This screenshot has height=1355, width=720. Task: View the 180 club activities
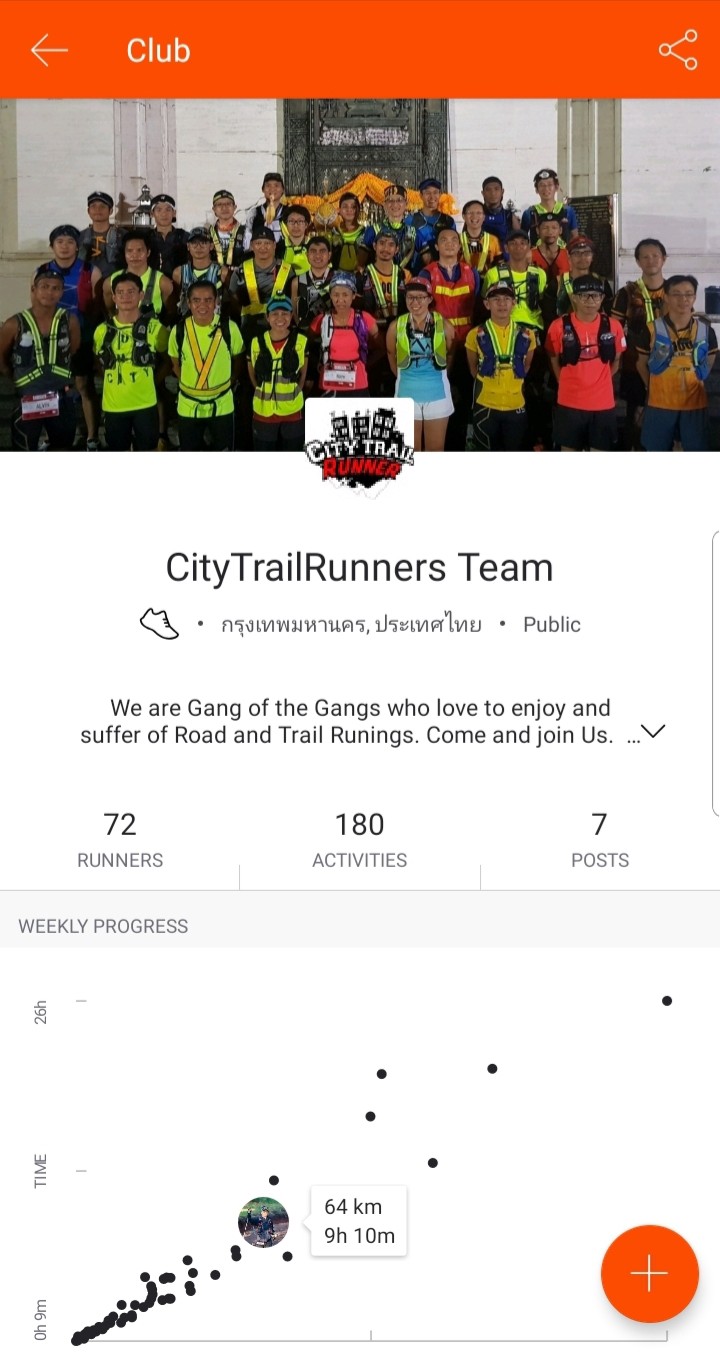[360, 840]
